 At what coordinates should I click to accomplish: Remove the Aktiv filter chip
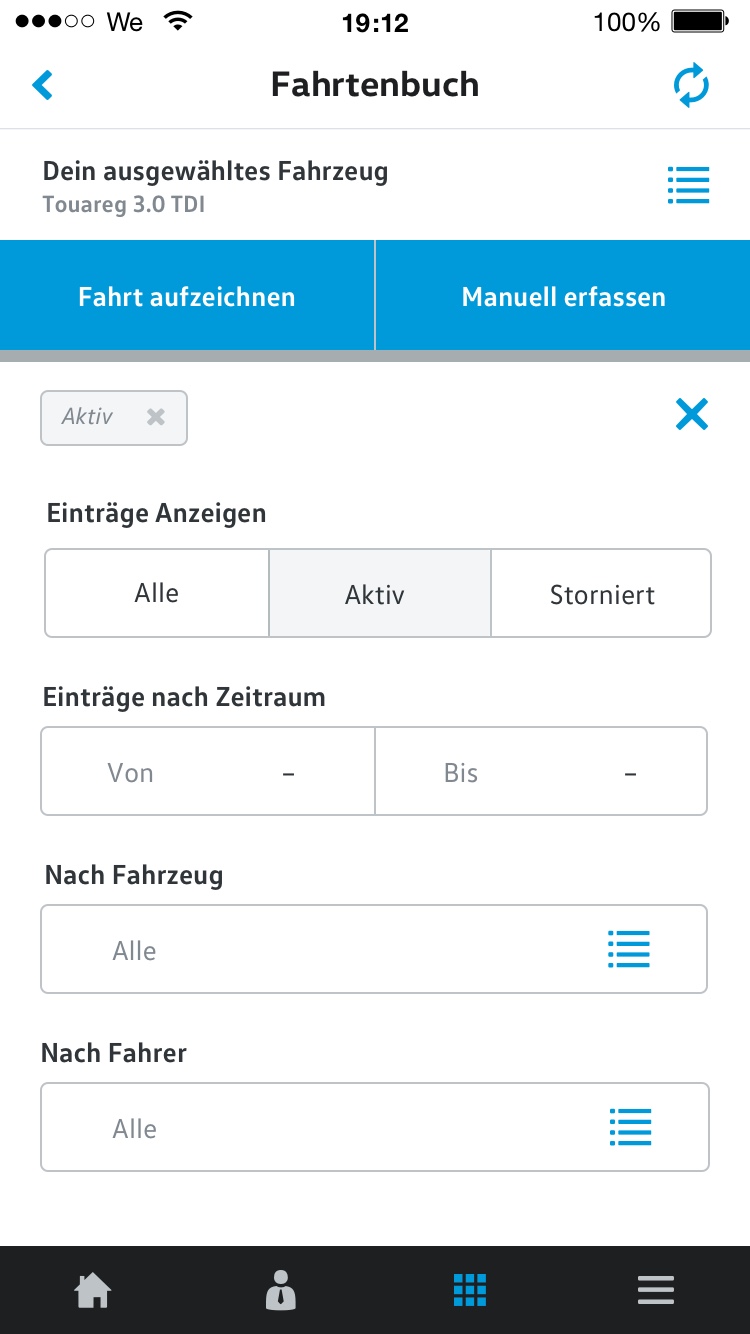(x=155, y=417)
